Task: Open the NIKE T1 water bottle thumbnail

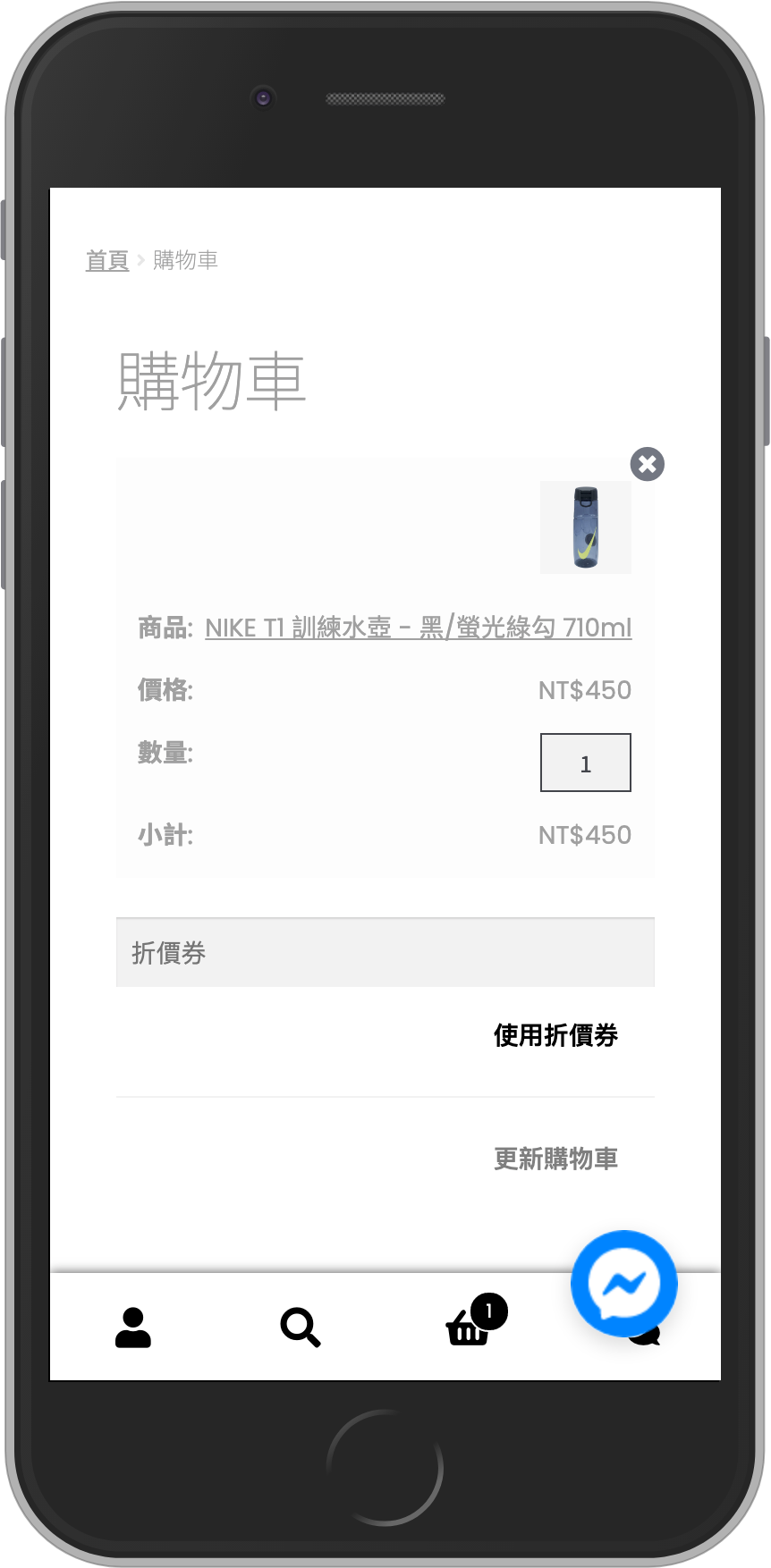Action: [x=585, y=527]
